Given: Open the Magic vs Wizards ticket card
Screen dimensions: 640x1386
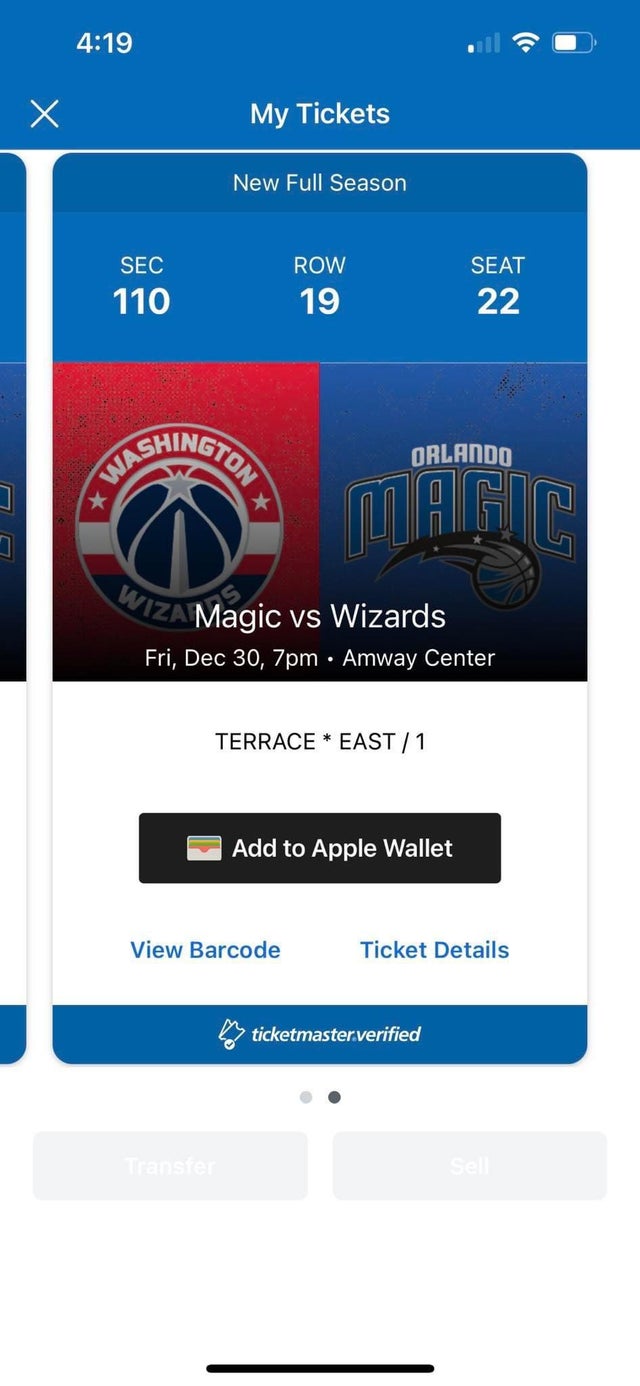Looking at the screenshot, I should (x=320, y=521).
